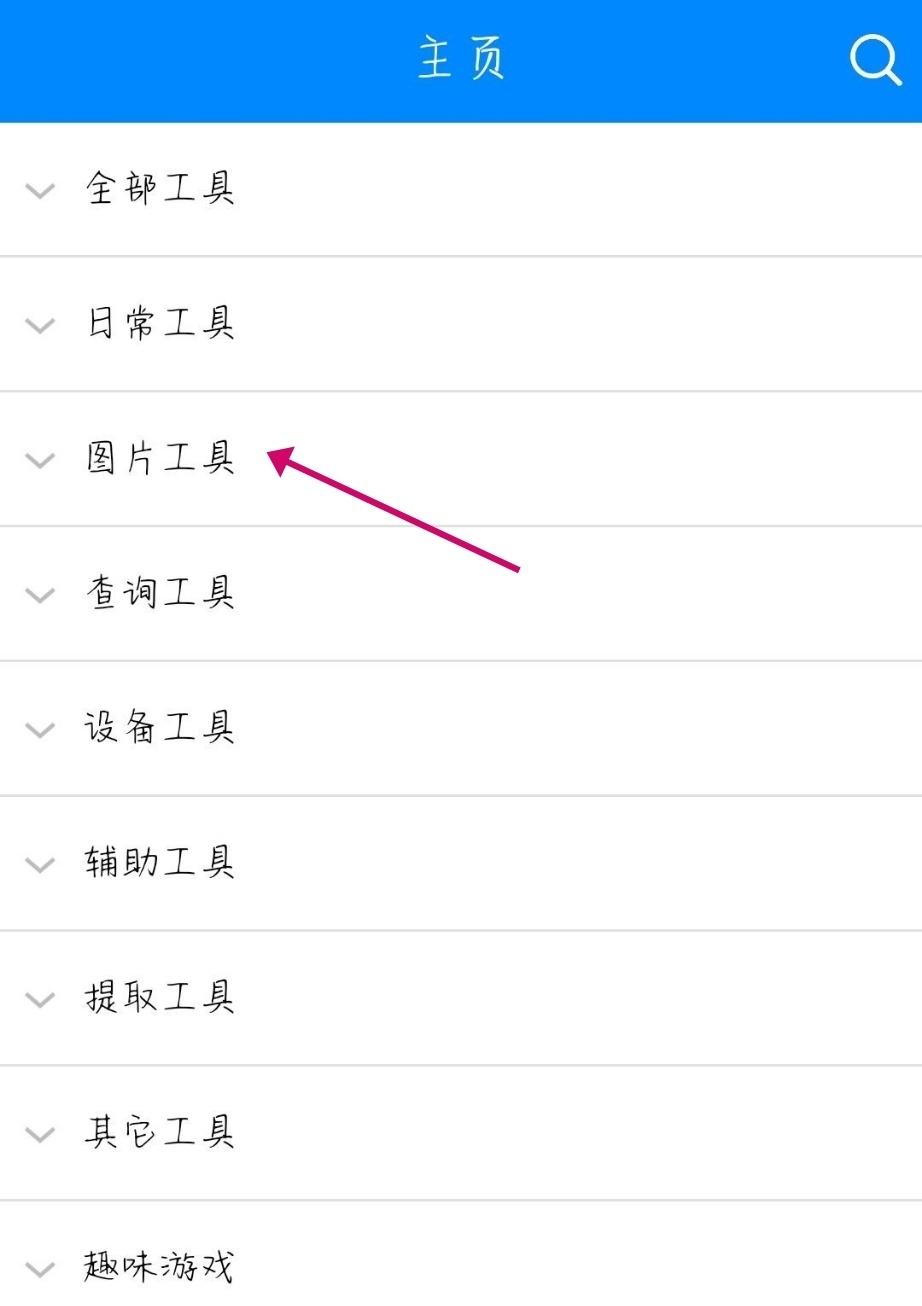Expand the 全部工具 category
The width and height of the screenshot is (922, 1306).
(x=160, y=189)
